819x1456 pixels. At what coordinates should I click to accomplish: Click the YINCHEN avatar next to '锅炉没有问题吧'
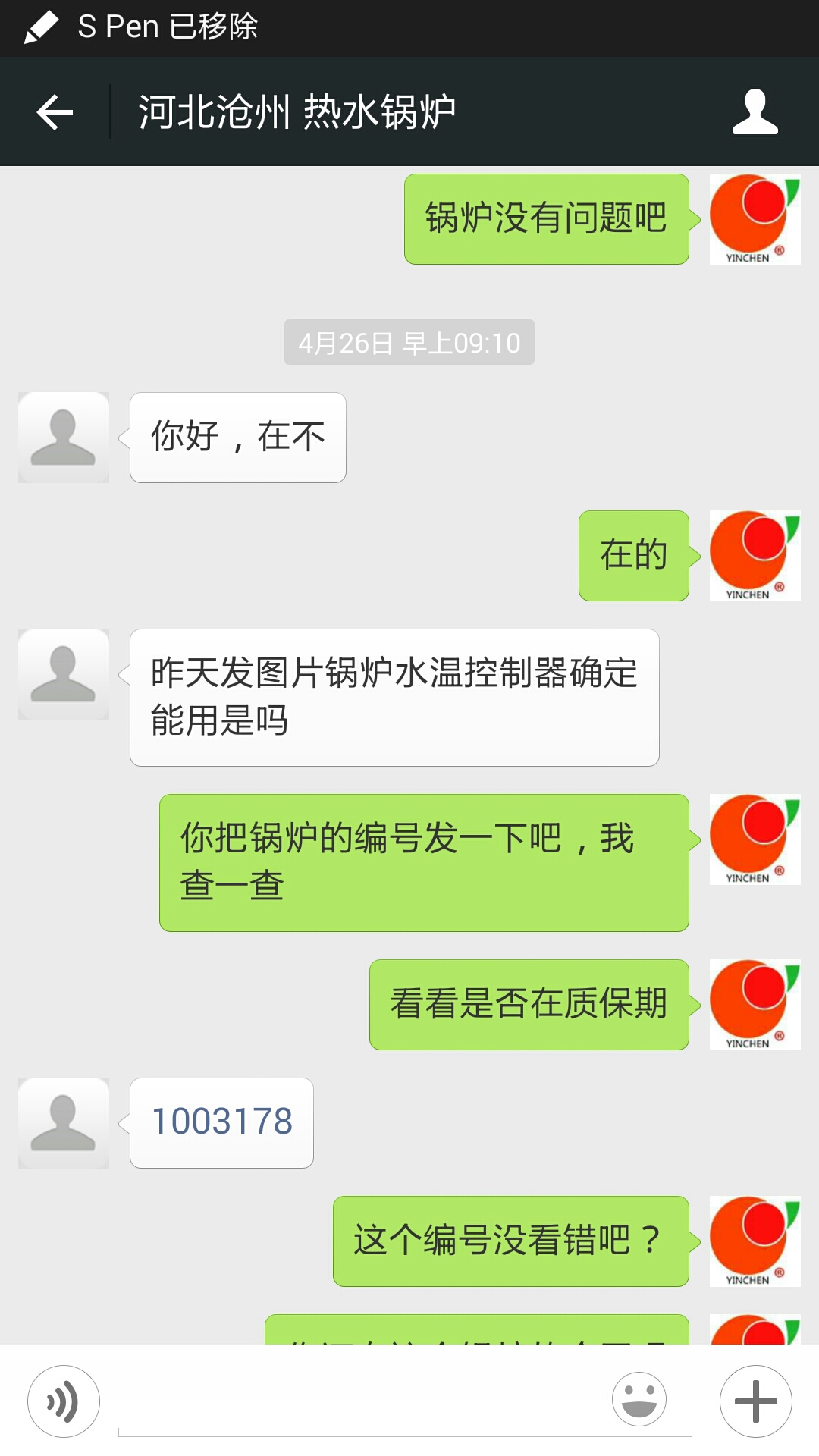755,220
